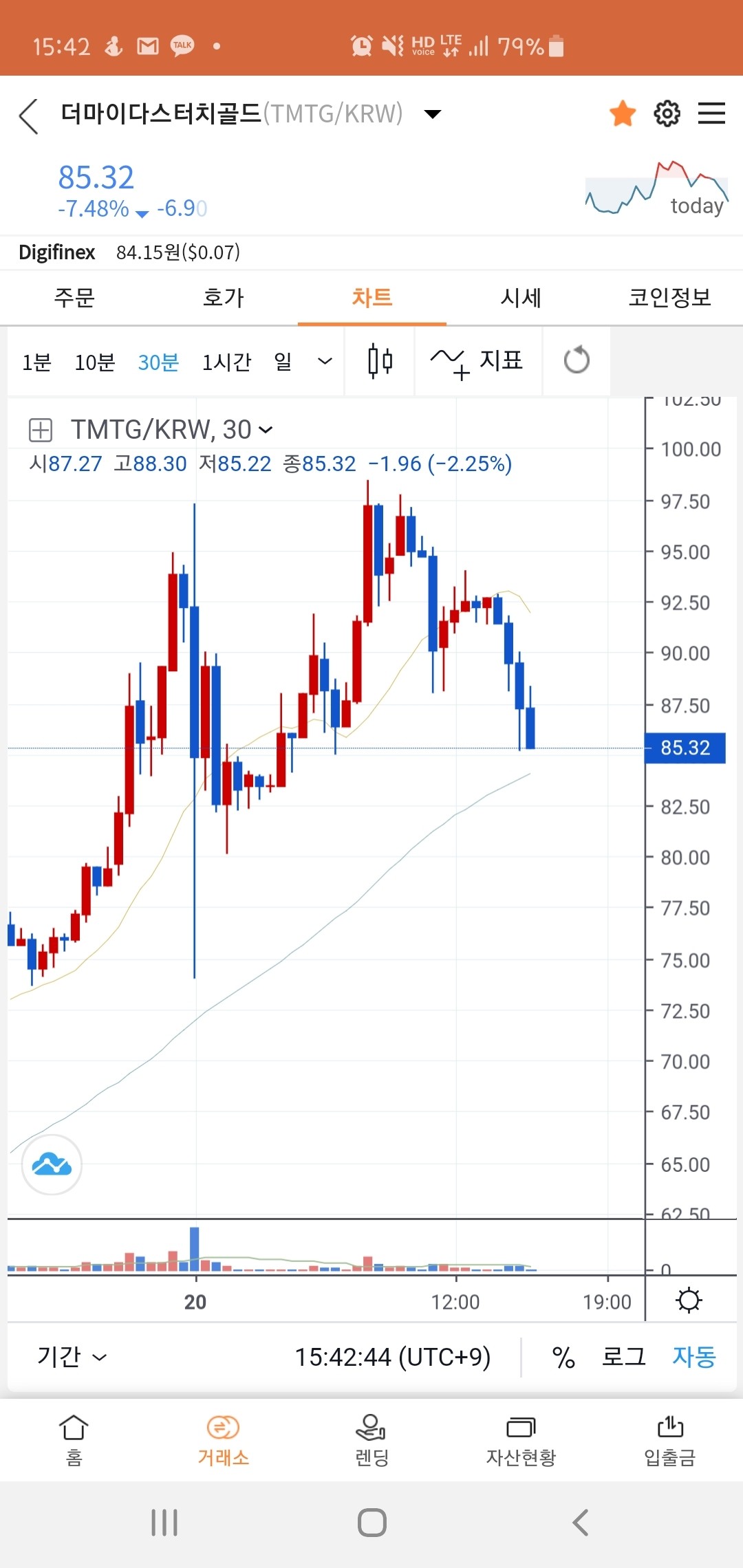The height and width of the screenshot is (1568, 743).
Task: Open the hamburger menu
Action: [x=711, y=113]
